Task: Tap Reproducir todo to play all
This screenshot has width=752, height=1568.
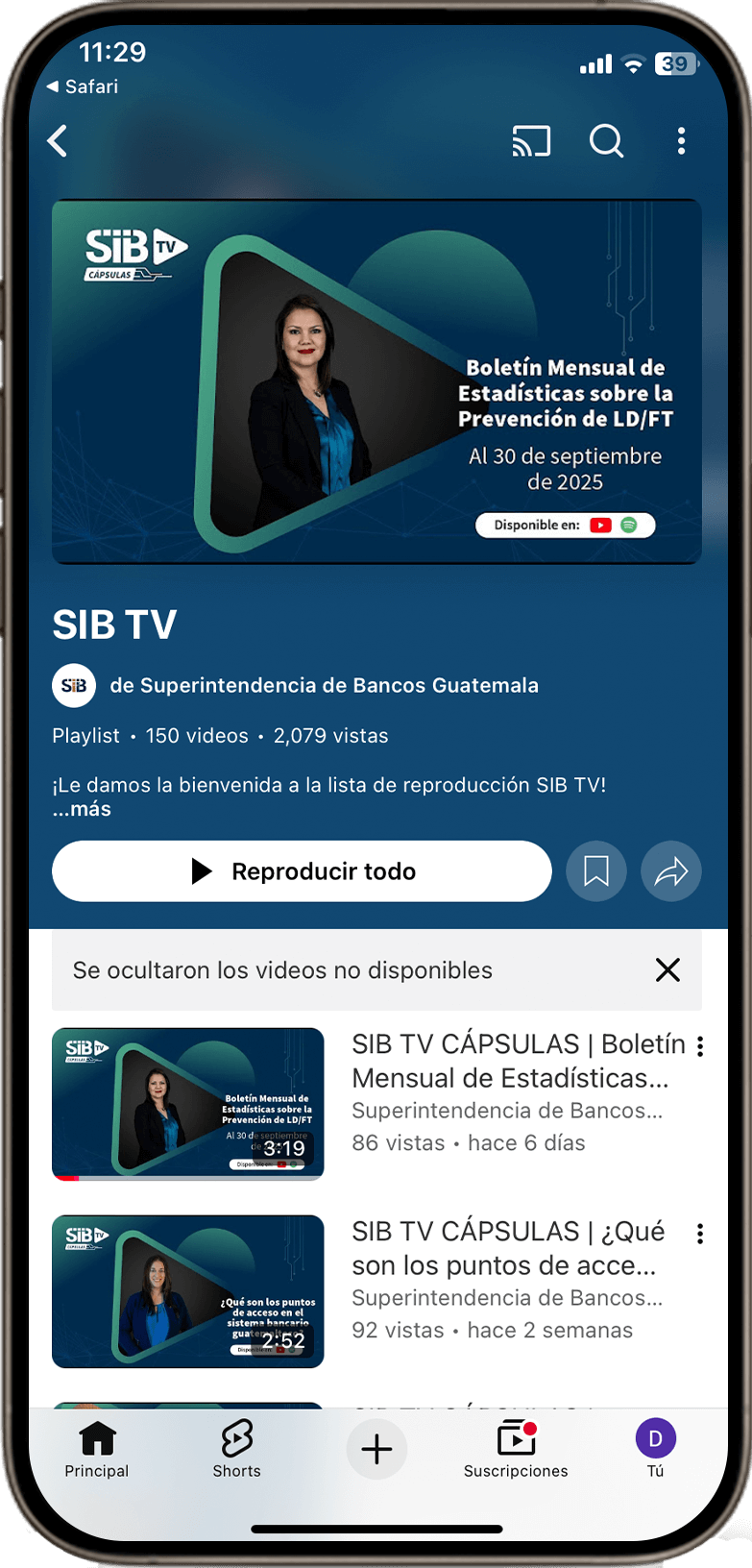Action: coord(302,871)
